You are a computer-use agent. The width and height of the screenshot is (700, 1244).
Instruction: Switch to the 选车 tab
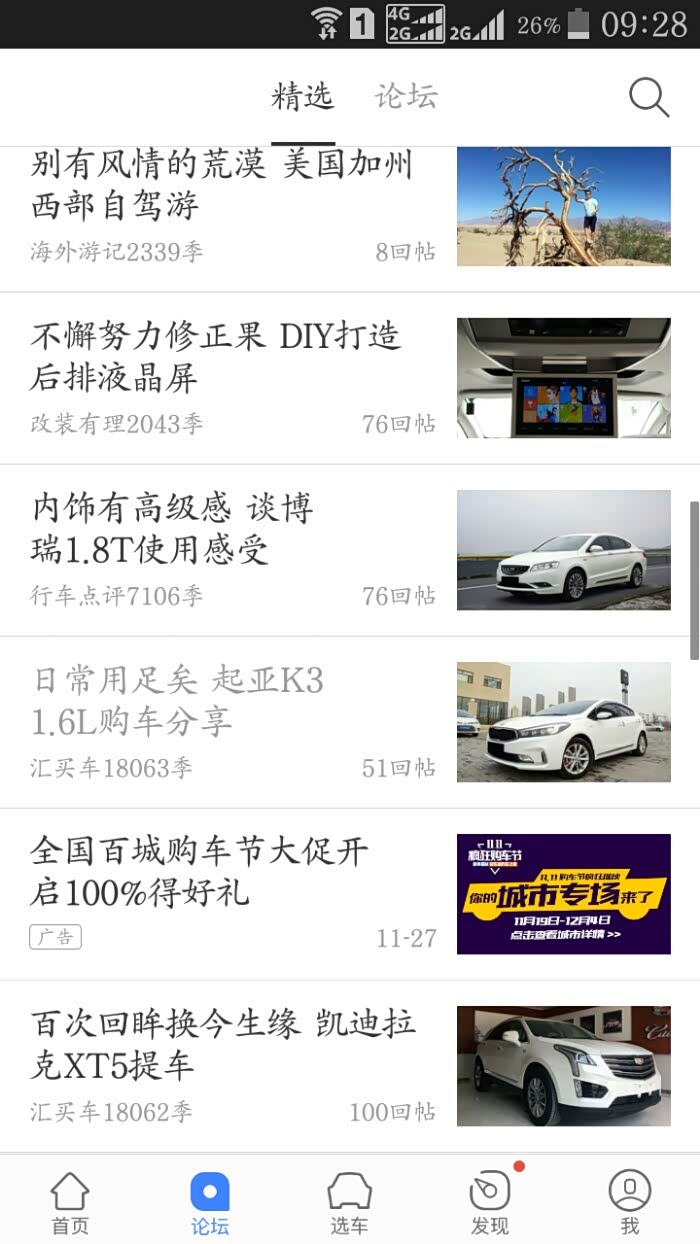tap(349, 1202)
